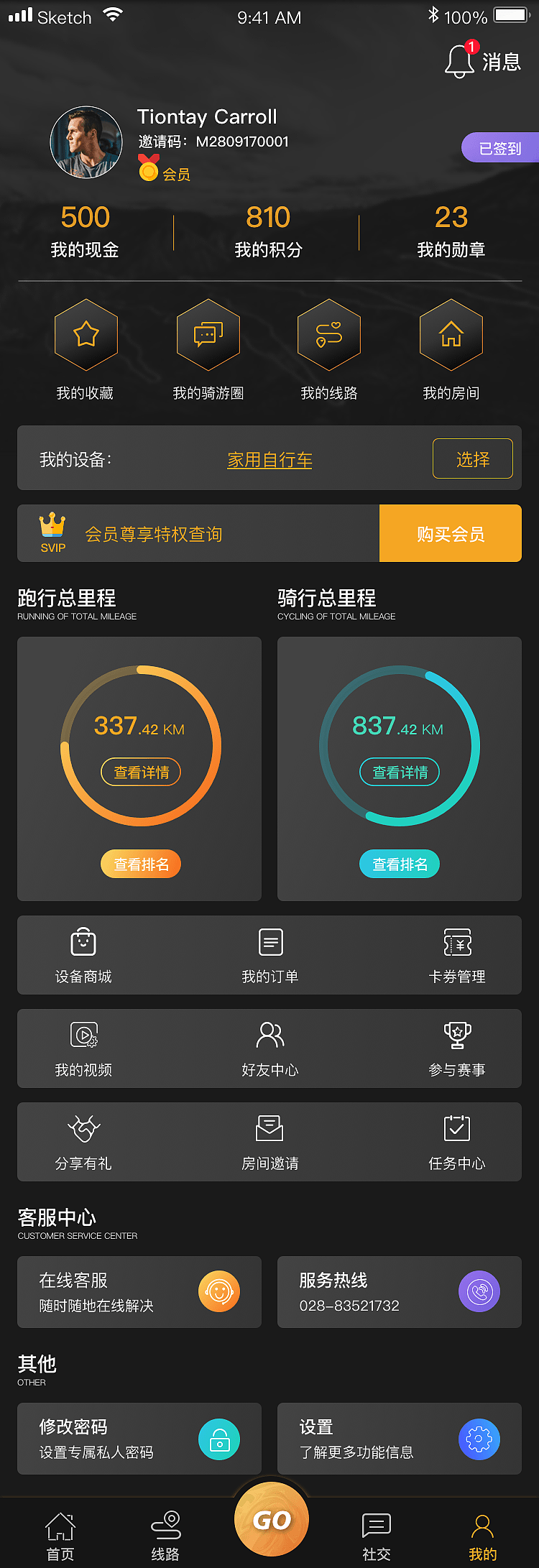Open 任务中心 task checklist icon

coord(458,1129)
